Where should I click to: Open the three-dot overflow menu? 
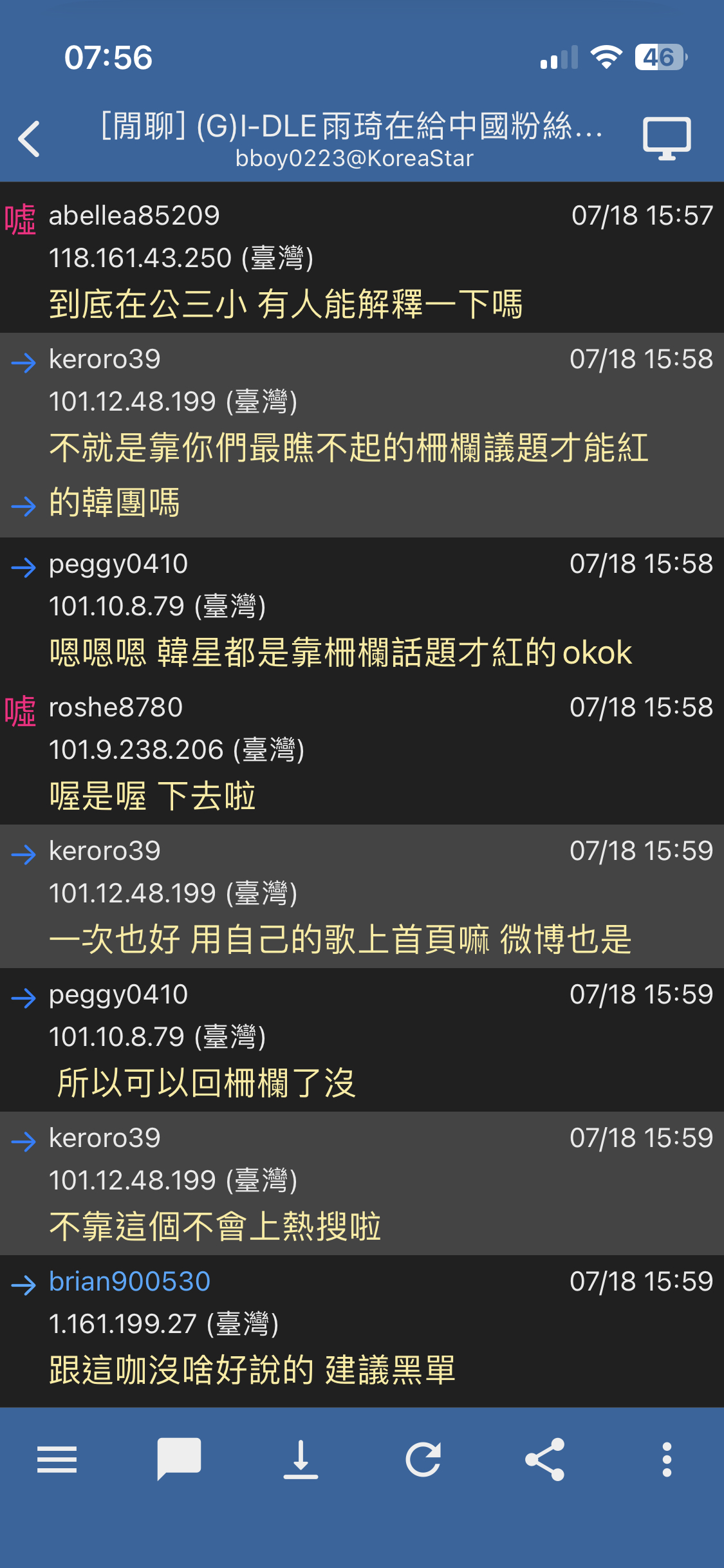(667, 1459)
